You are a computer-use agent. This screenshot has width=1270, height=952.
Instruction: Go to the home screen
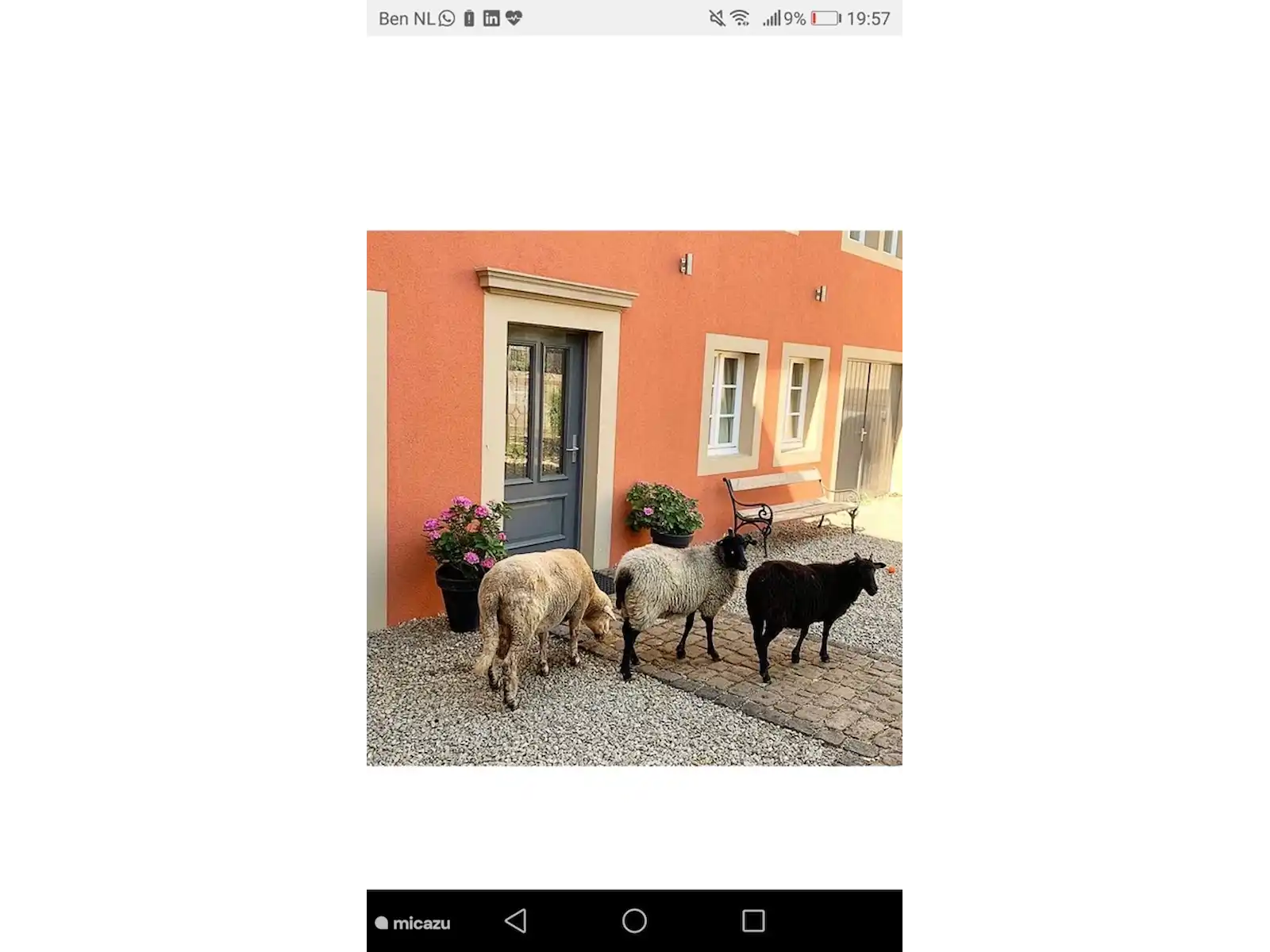[x=634, y=920]
